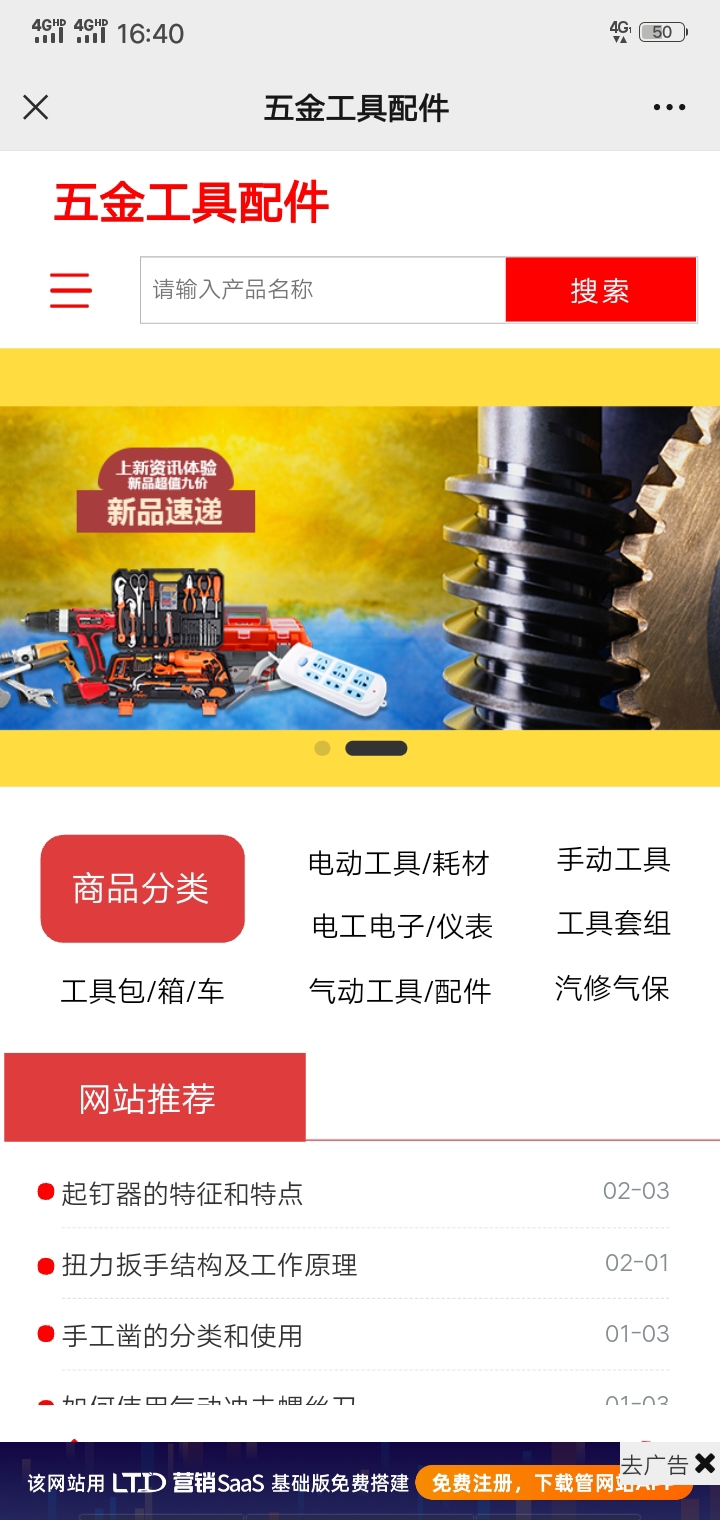Open the 手动工具 category
Viewport: 720px width, 1520px height.
click(613, 859)
